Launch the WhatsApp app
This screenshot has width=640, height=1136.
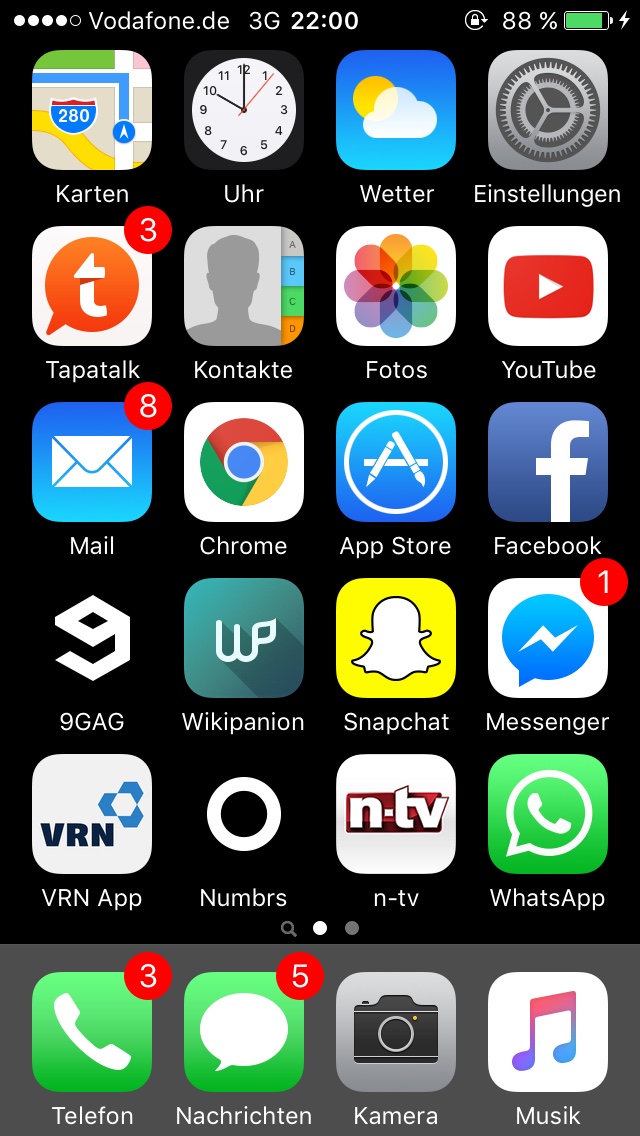548,814
